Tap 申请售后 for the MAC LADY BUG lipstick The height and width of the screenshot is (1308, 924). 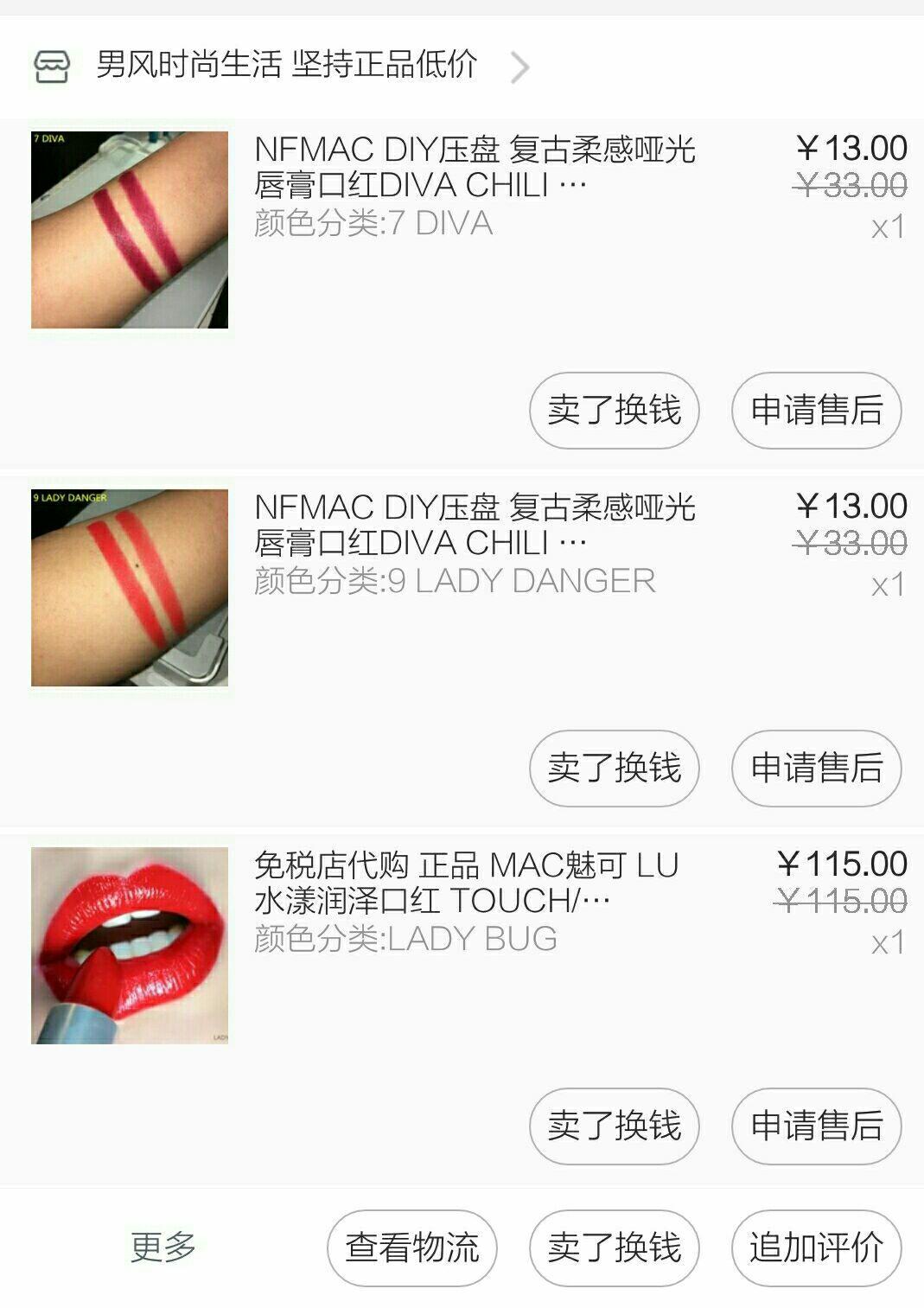[x=813, y=1125]
